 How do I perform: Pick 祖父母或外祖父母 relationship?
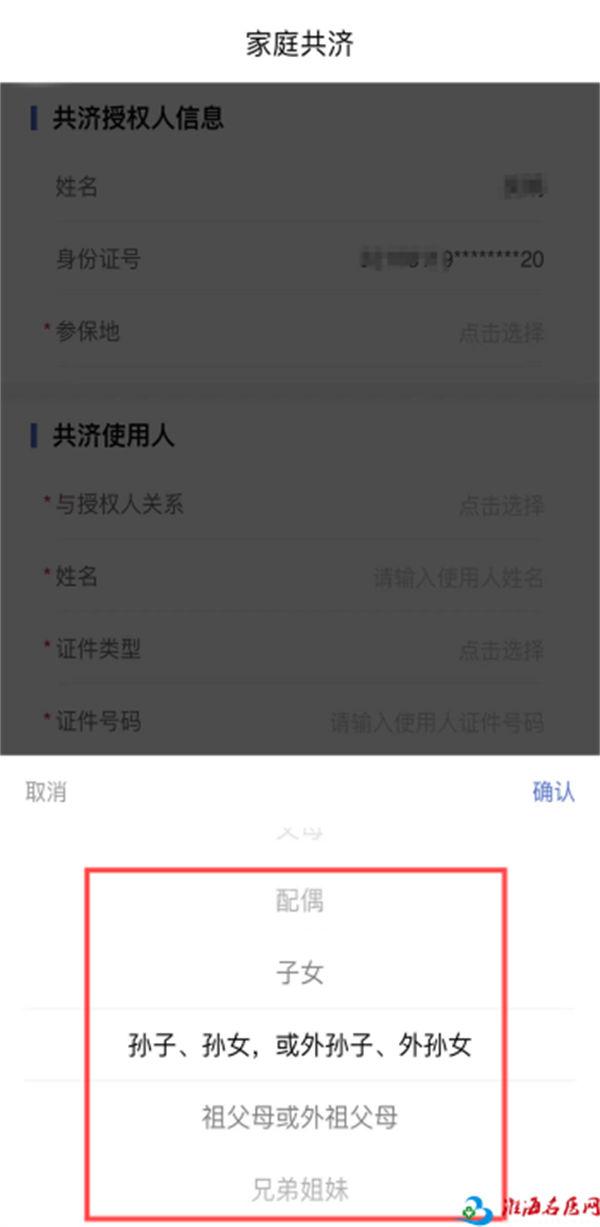pyautogui.click(x=300, y=1117)
